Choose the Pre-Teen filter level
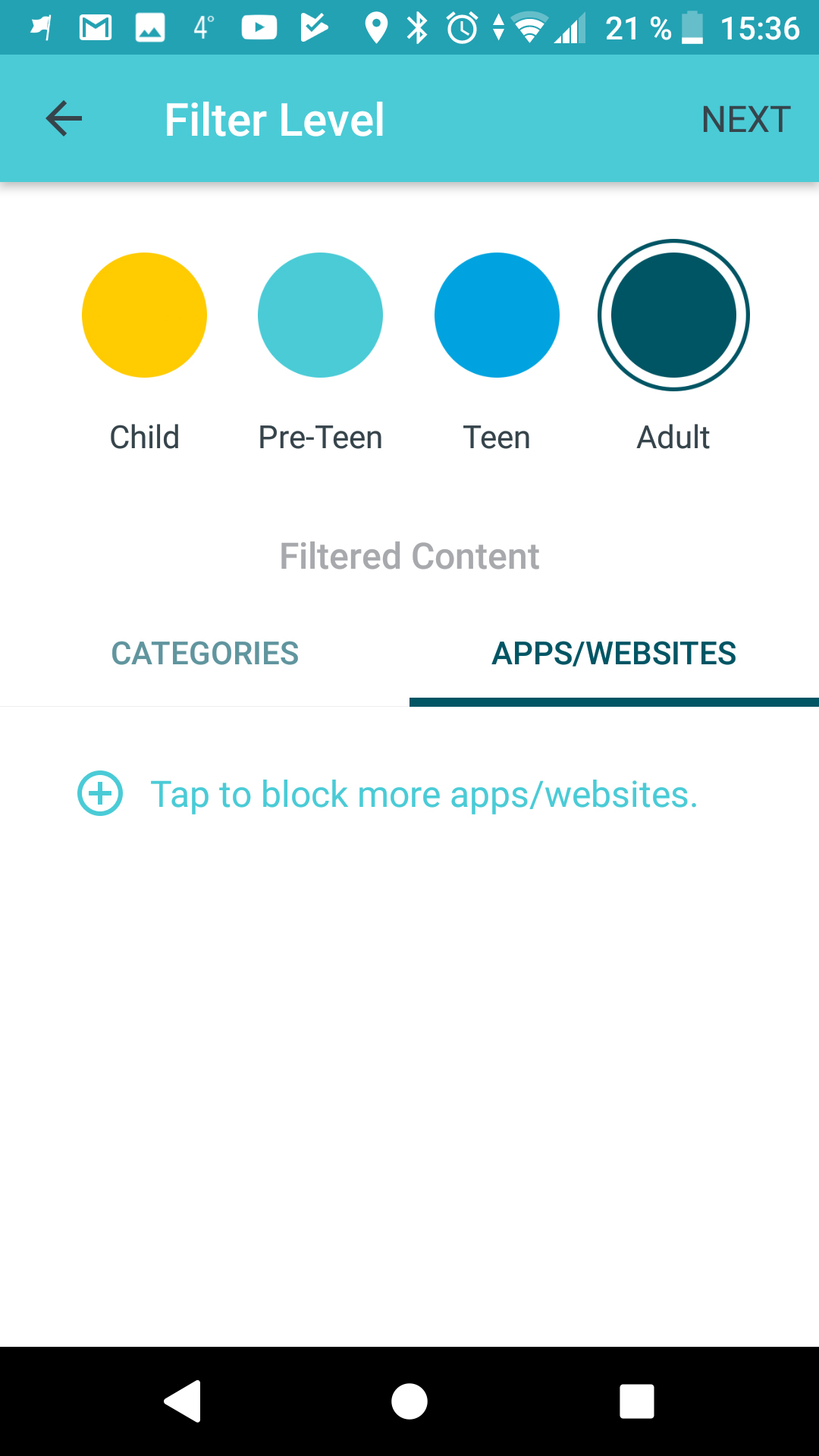Viewport: 819px width, 1456px height. click(x=320, y=315)
